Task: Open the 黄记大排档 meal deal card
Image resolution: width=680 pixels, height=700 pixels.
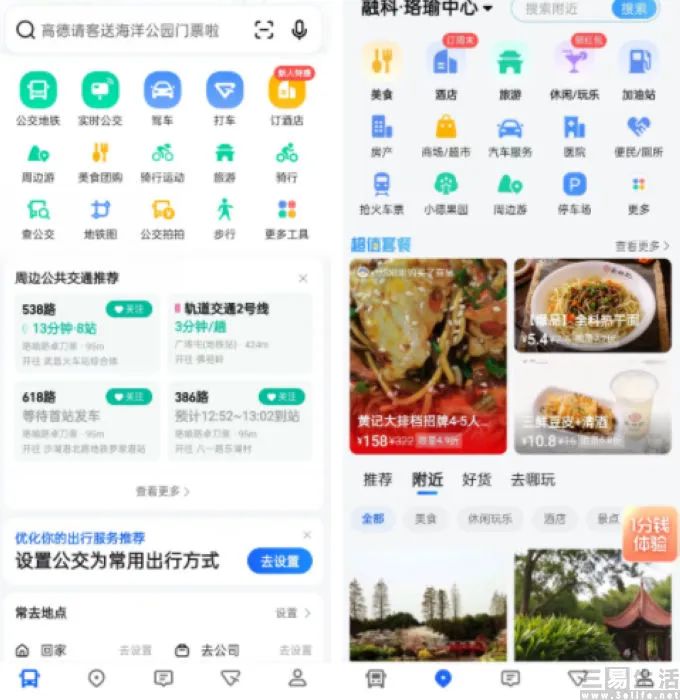Action: click(x=428, y=356)
